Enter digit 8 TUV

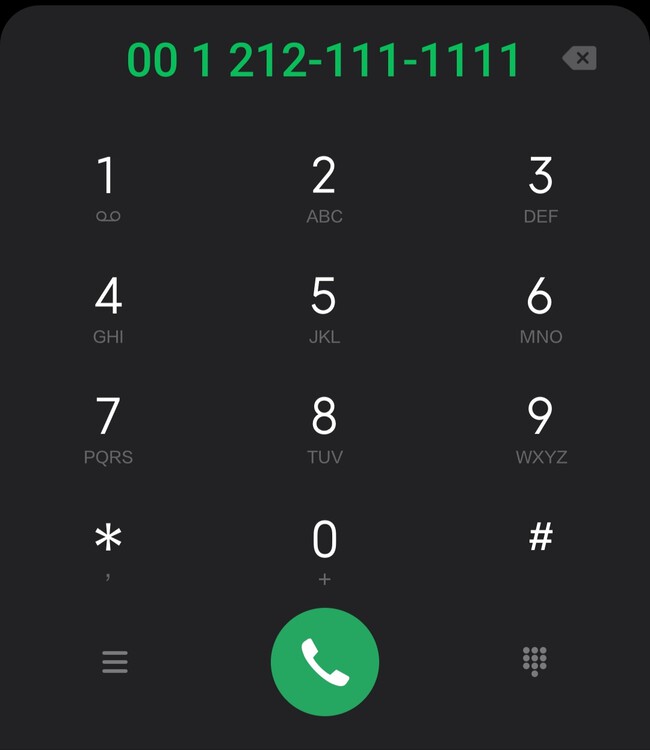(324, 430)
